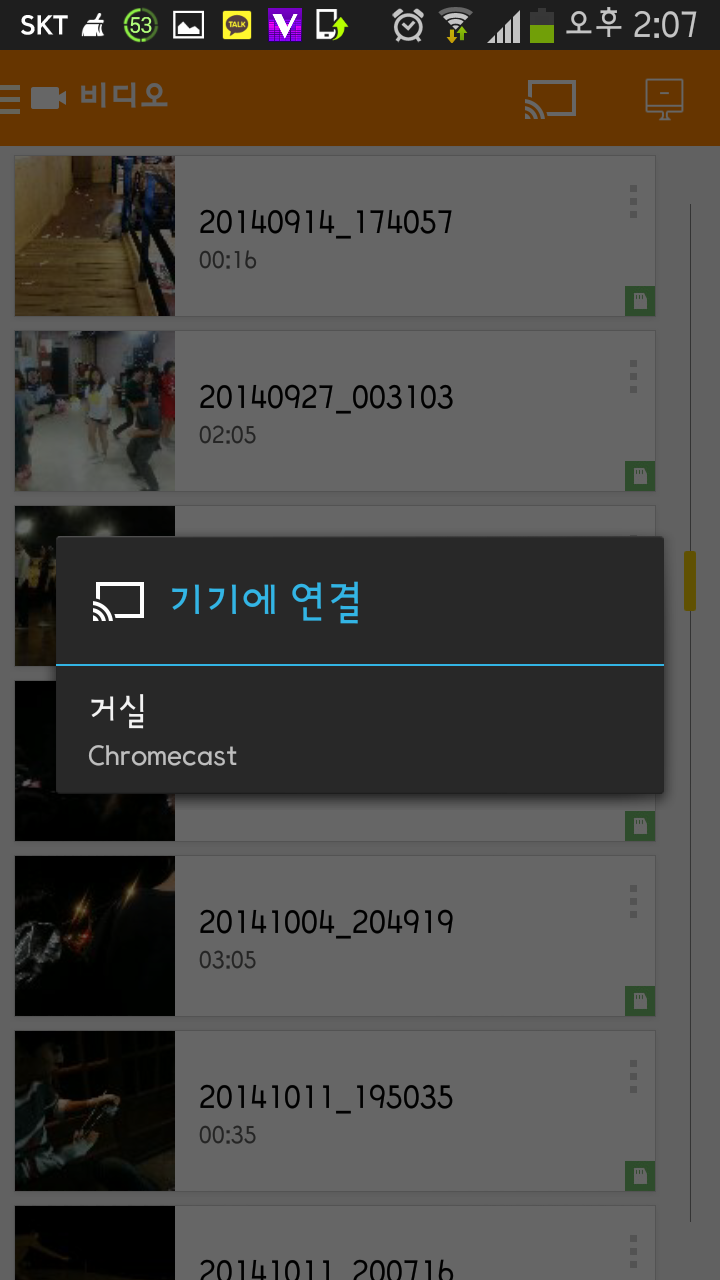The height and width of the screenshot is (1280, 720).
Task: Open overflow menu for 20140914_174057
Action: coord(633,201)
